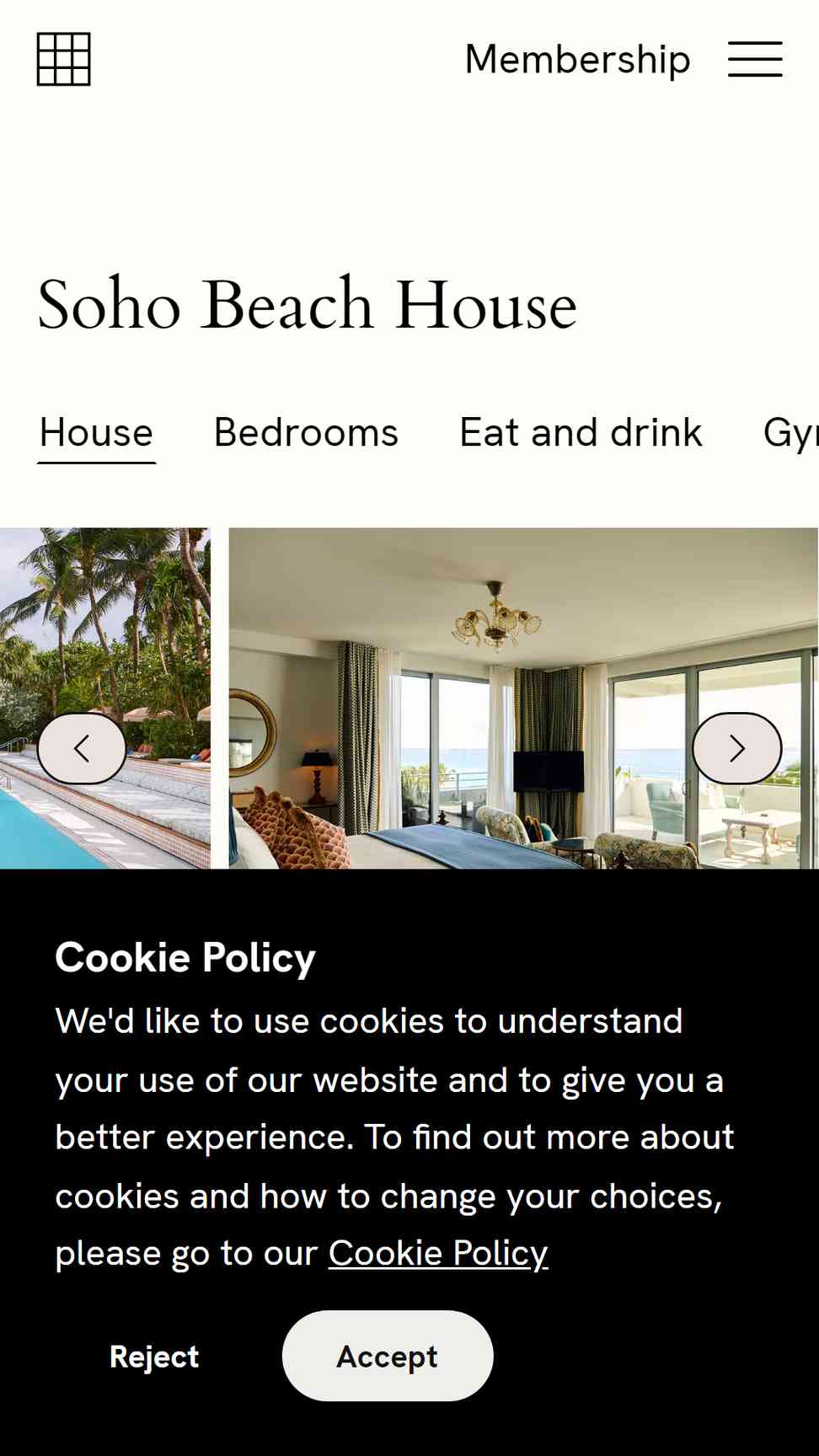Viewport: 819px width, 1456px height.
Task: Open the Cookie Policy link
Action: [x=438, y=1253]
